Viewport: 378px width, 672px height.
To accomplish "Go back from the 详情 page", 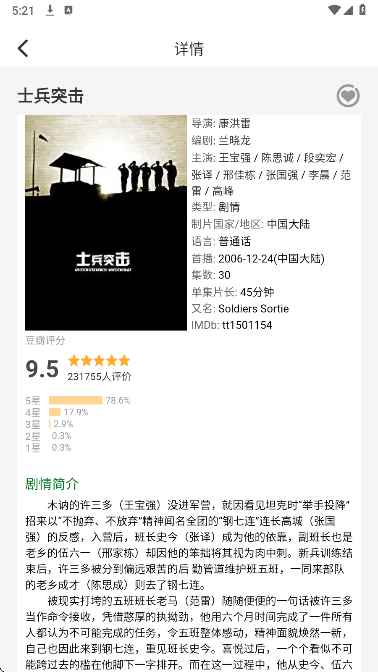I will pyautogui.click(x=23, y=49).
